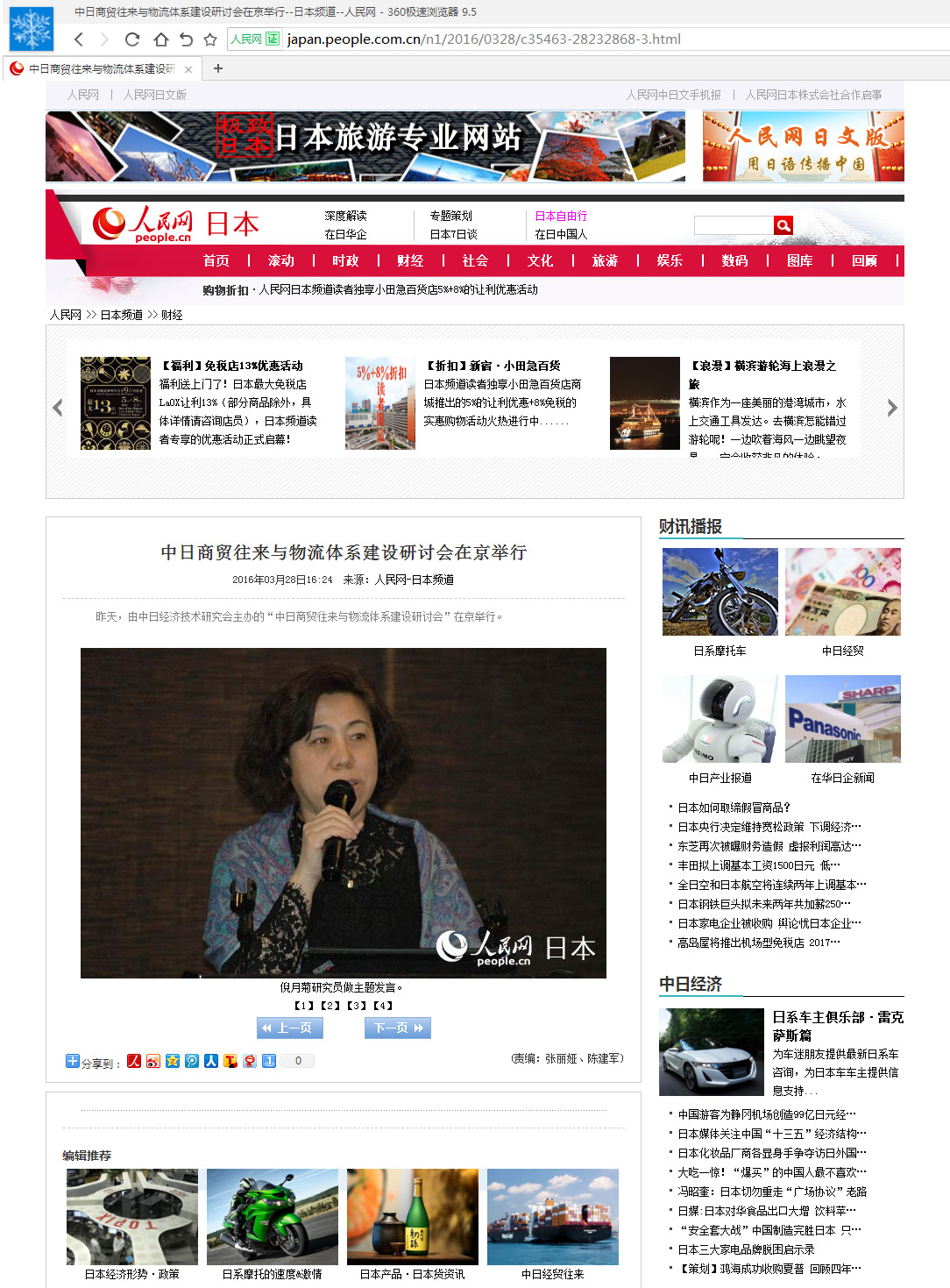The width and height of the screenshot is (950, 1288).
Task: Go to the browser home page
Action: (160, 39)
